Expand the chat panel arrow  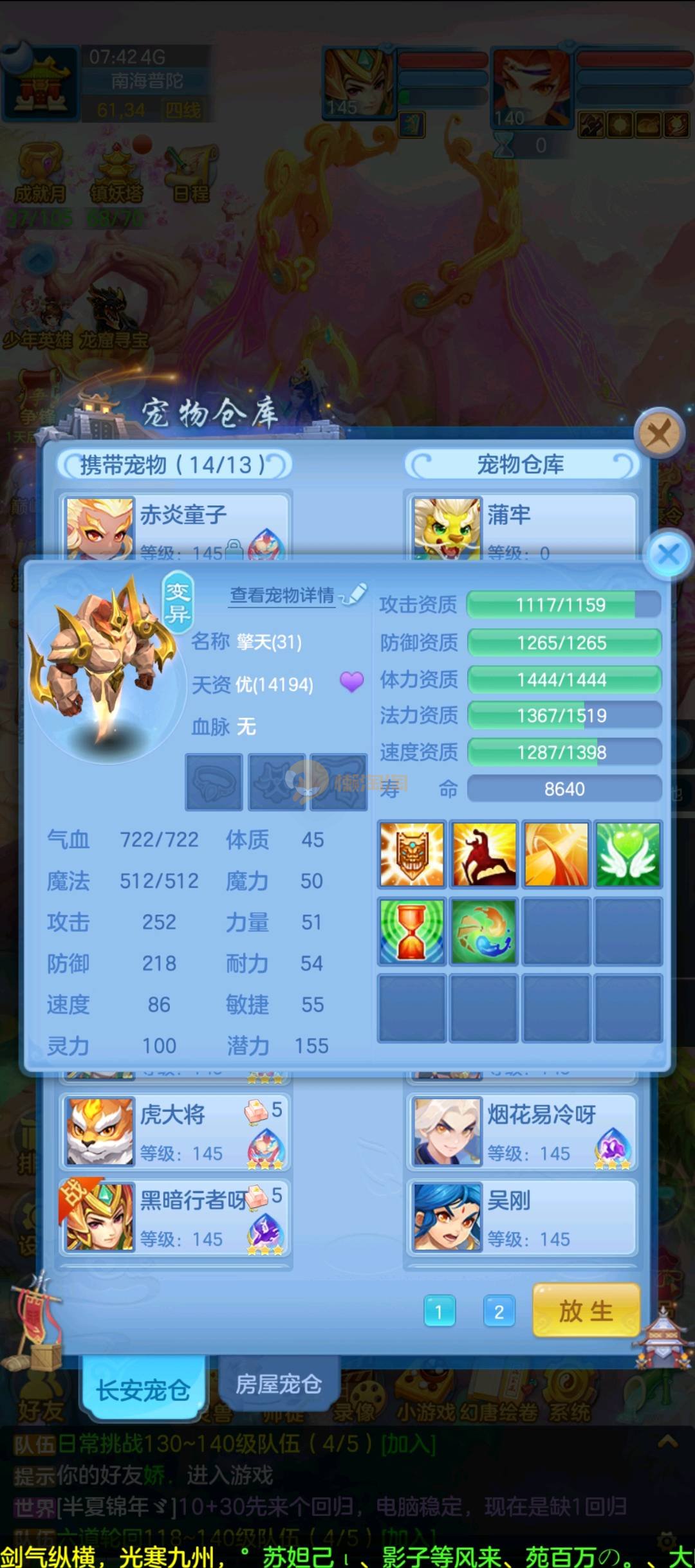tap(667, 1442)
